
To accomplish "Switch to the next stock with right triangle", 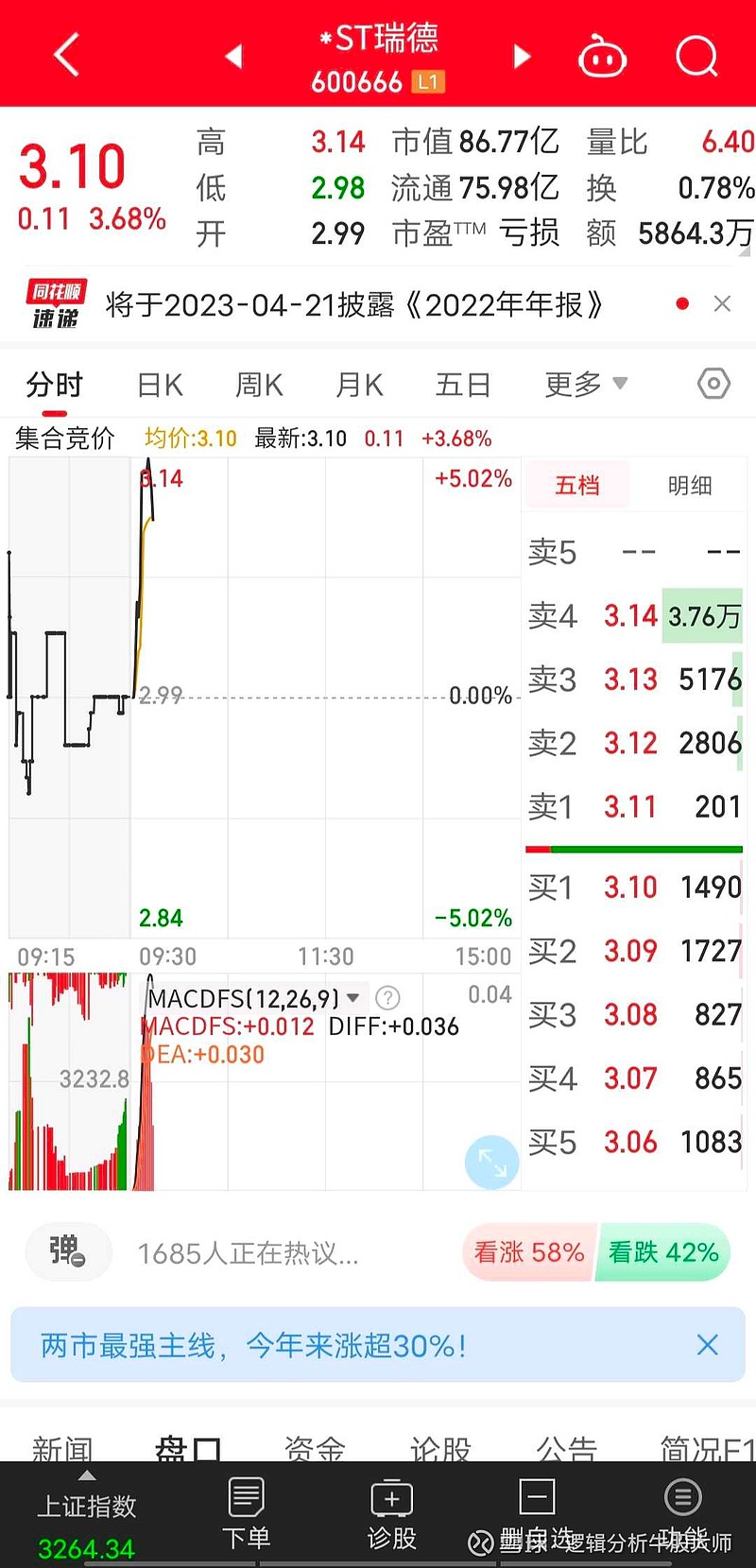I will [x=522, y=57].
